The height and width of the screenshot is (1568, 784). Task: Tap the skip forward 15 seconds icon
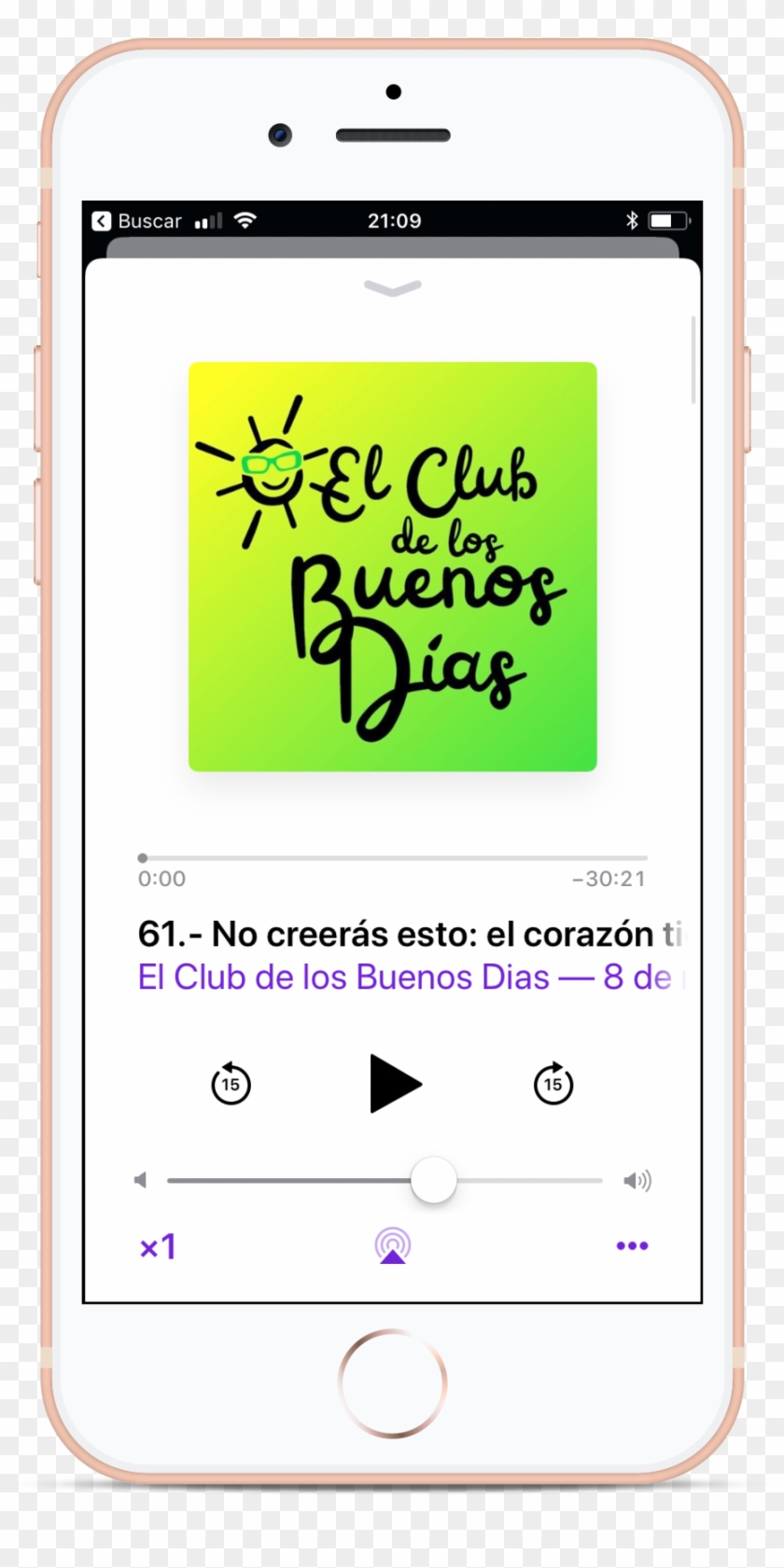coord(553,1084)
